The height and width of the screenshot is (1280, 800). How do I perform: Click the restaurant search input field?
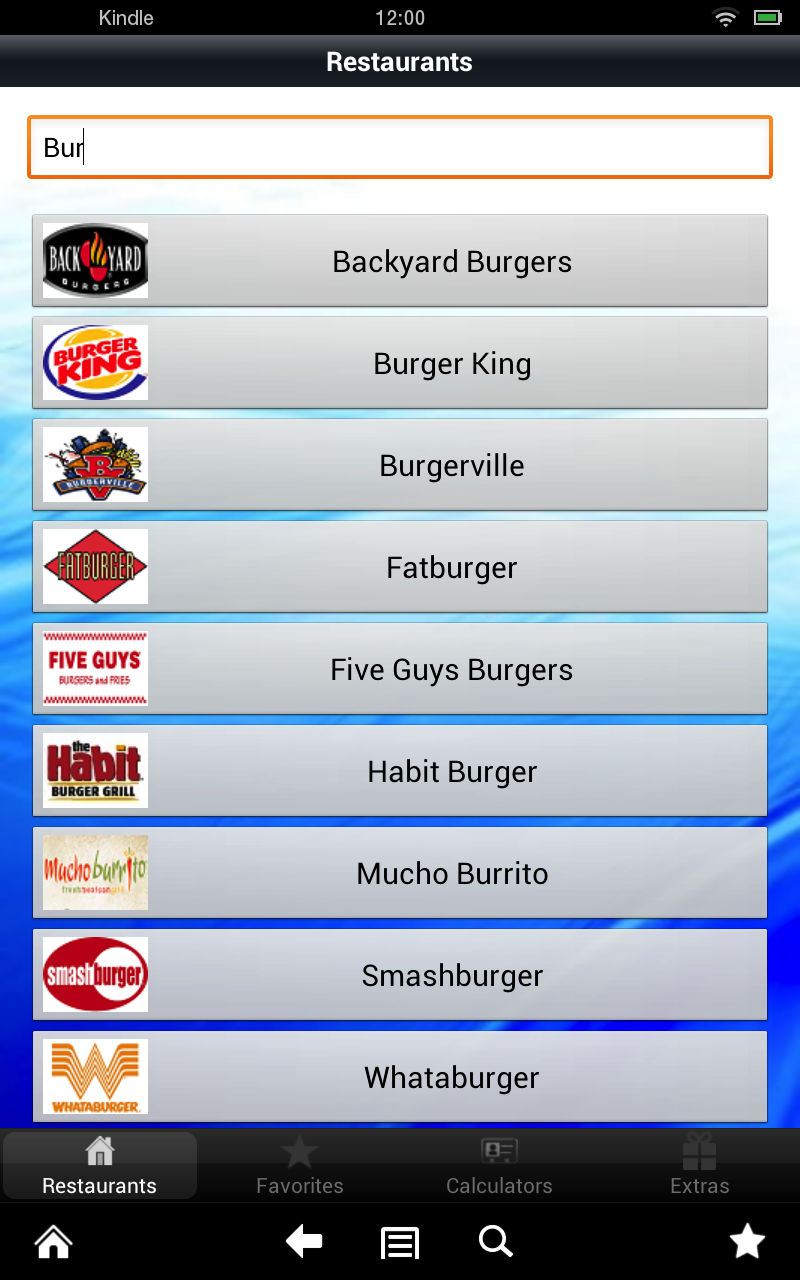point(399,146)
